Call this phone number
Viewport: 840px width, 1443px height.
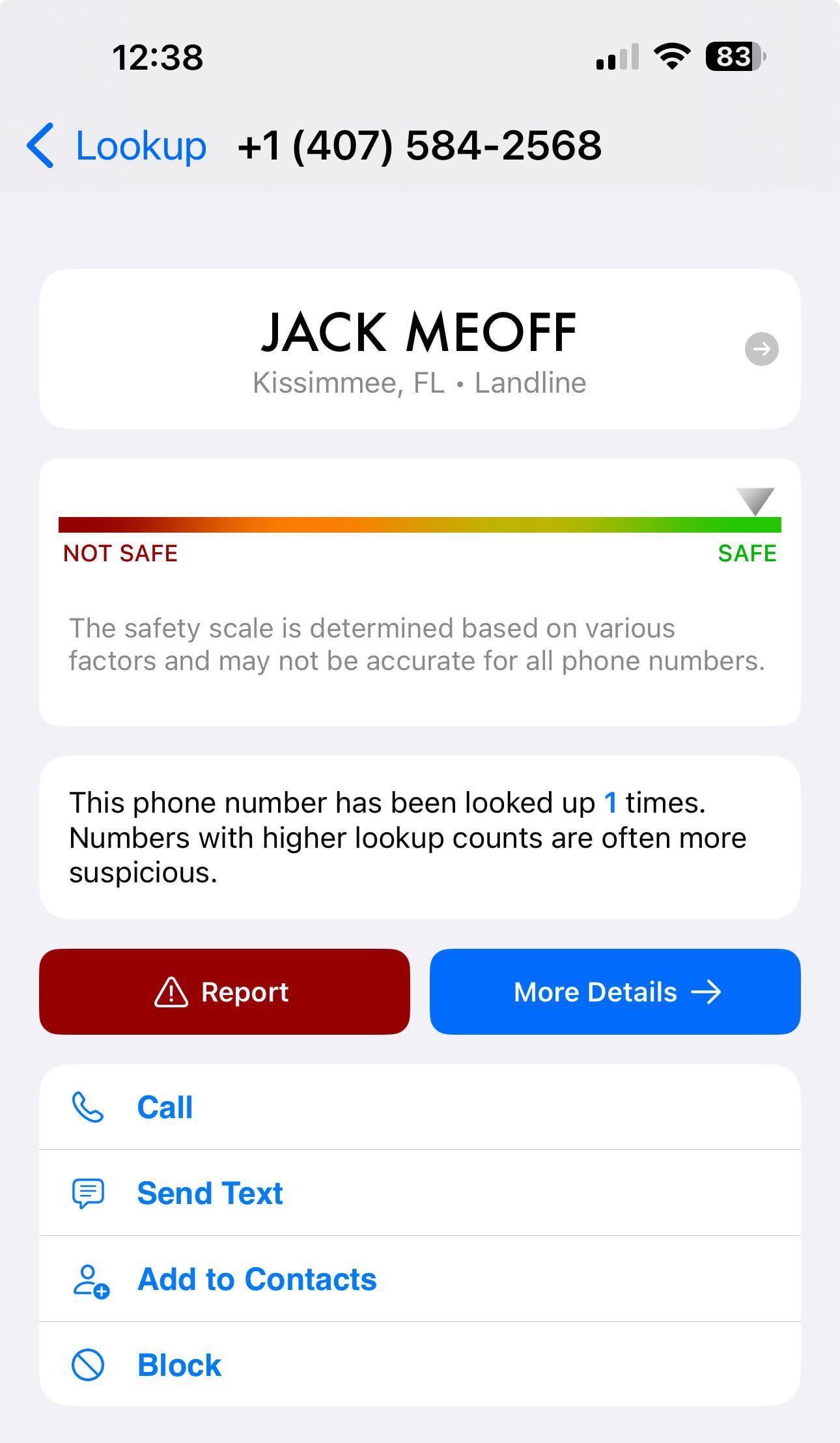click(x=165, y=1107)
